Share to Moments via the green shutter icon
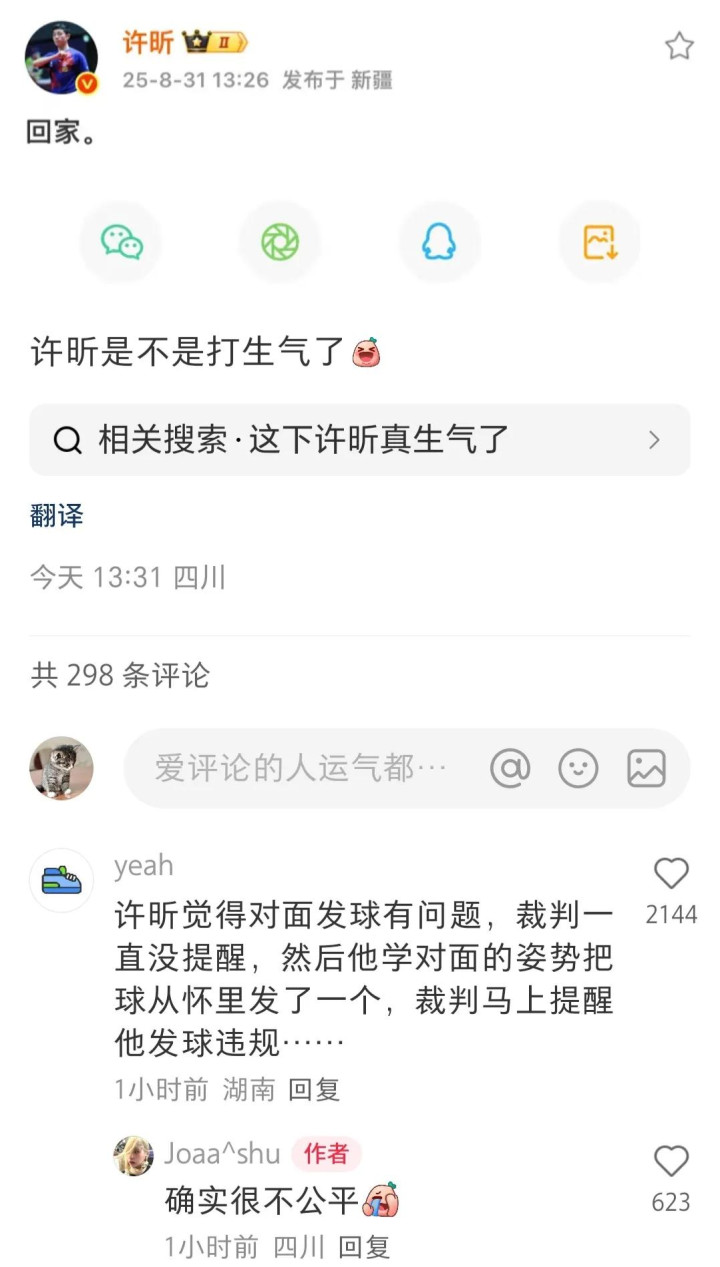The width and height of the screenshot is (720, 1267). coord(280,242)
